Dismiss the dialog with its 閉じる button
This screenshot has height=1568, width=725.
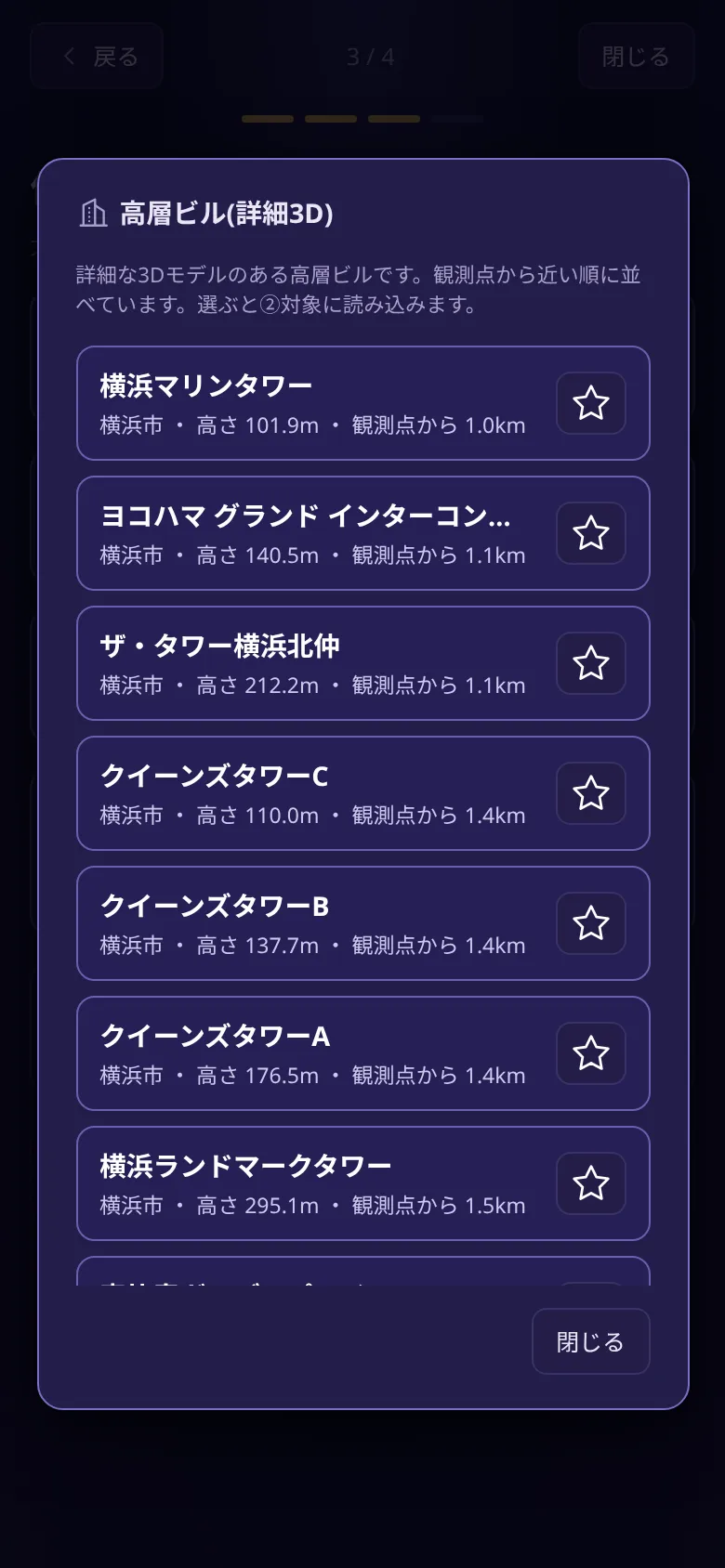tap(591, 1341)
